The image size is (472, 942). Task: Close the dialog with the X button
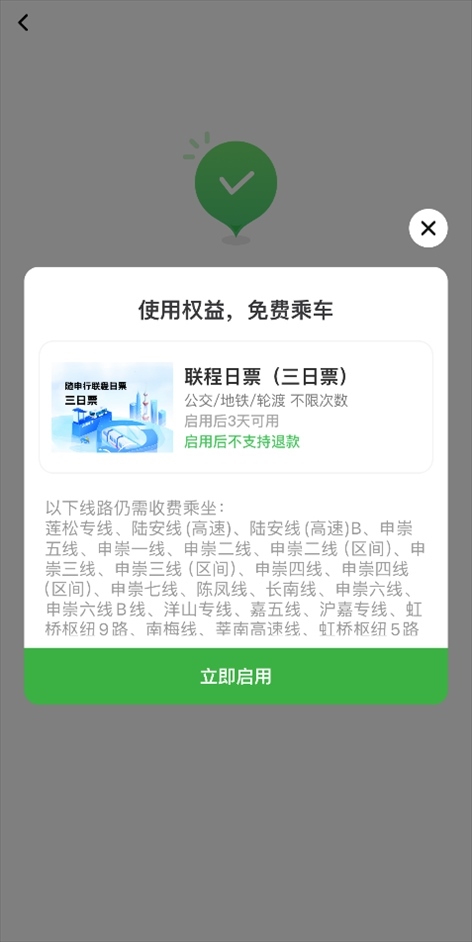point(428,228)
